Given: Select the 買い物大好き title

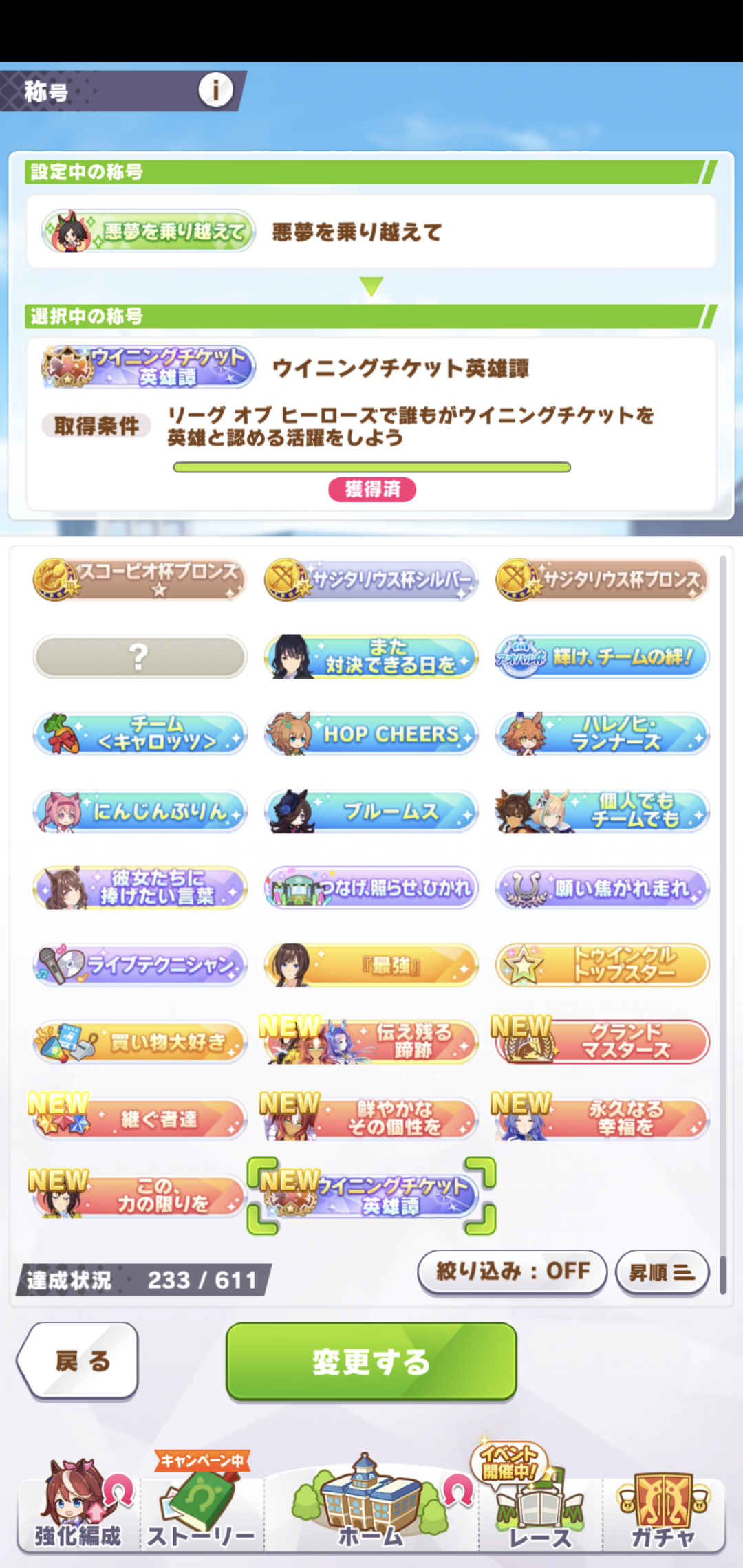Looking at the screenshot, I should [140, 1042].
